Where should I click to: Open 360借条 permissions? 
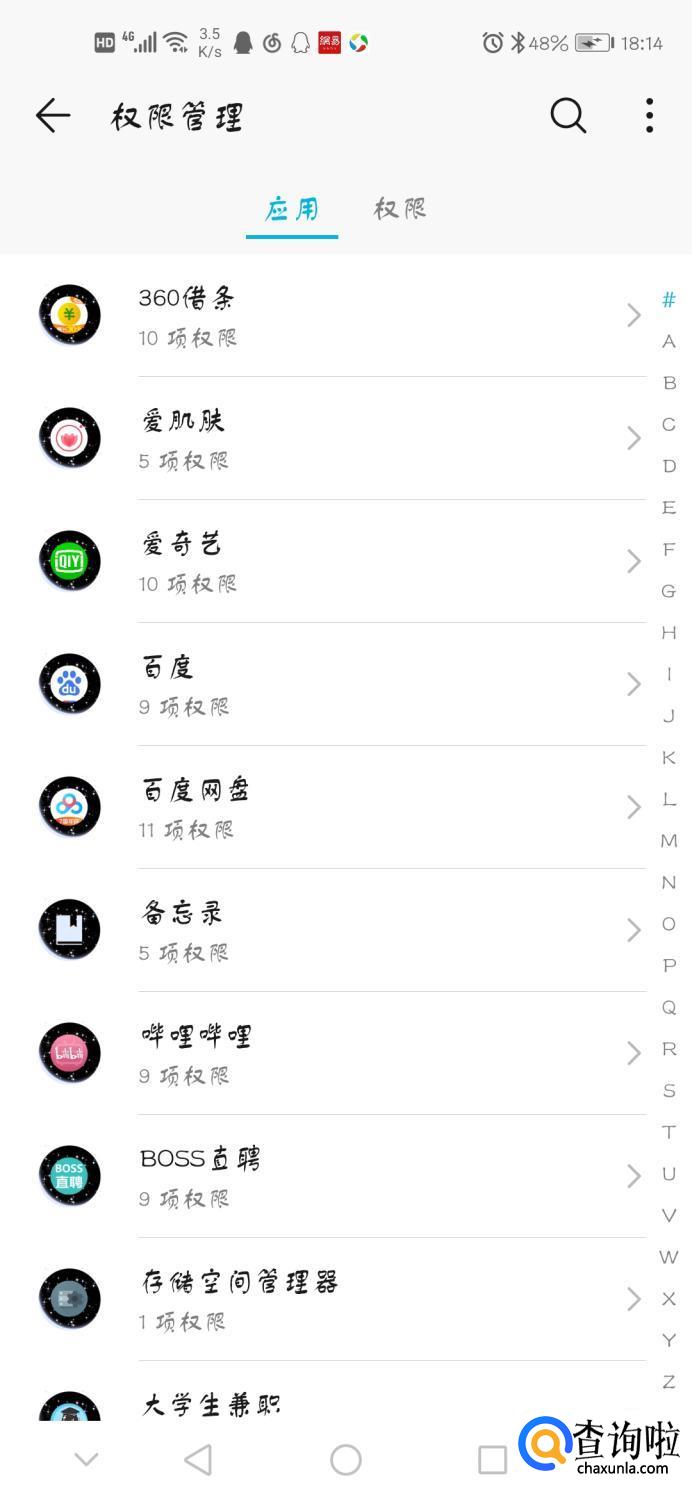[x=340, y=316]
